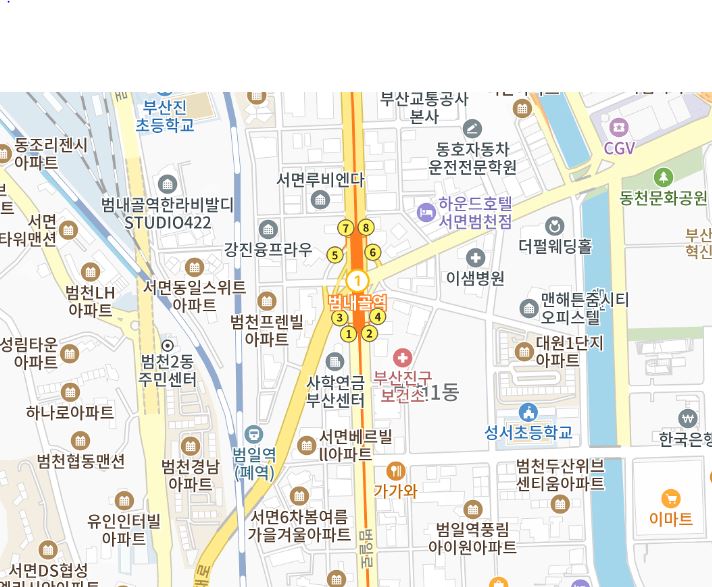Select the 범내골역 station marker
This screenshot has height=587, width=712.
point(356,281)
